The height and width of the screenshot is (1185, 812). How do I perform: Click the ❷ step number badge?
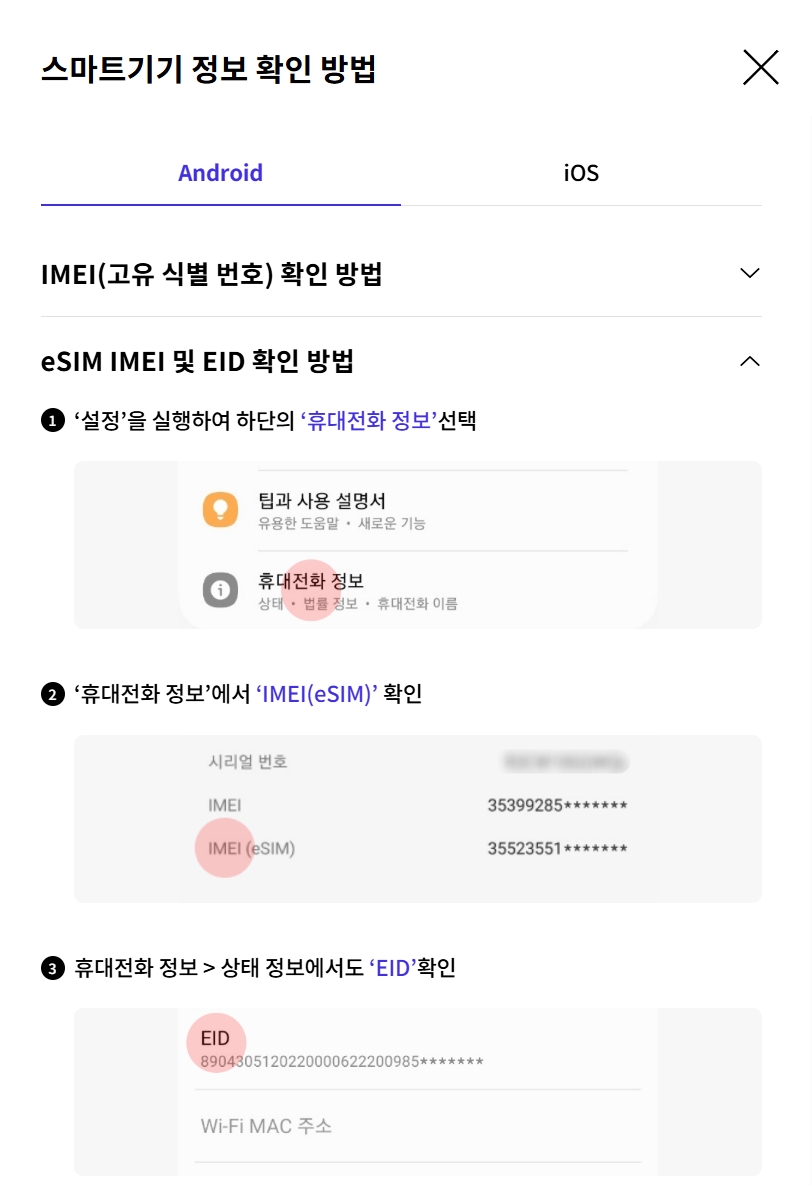(x=52, y=691)
